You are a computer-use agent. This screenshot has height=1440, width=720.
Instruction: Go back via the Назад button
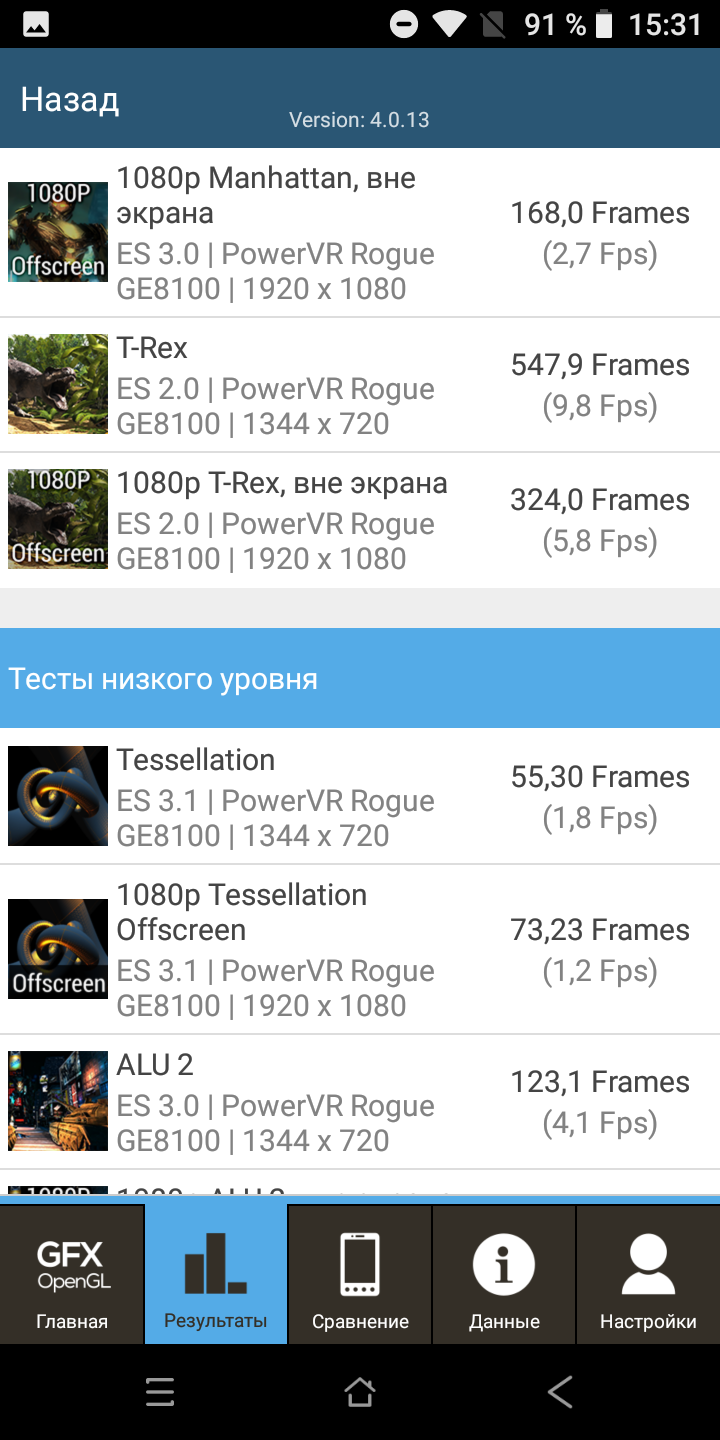(70, 100)
